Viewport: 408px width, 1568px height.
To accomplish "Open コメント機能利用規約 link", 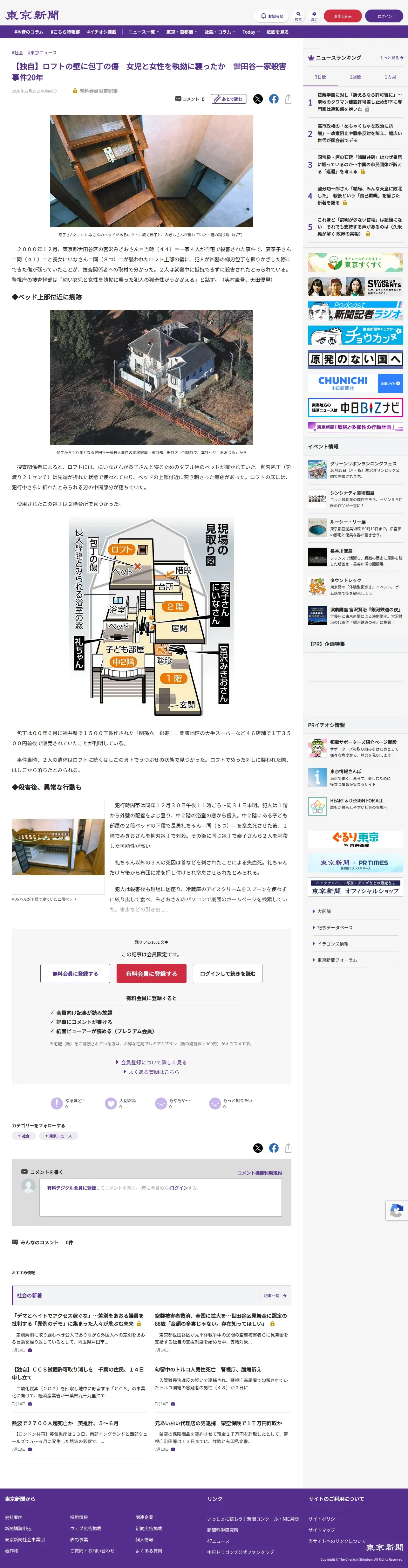I will 260,1173.
